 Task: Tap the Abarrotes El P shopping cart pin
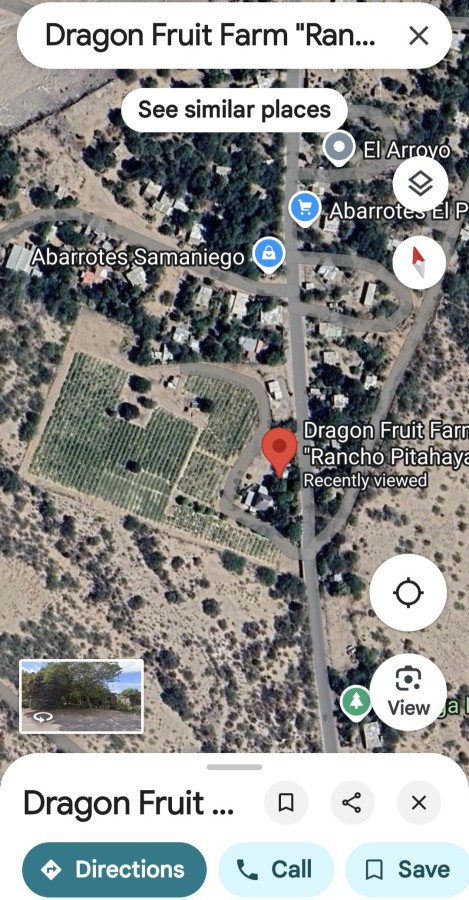pyautogui.click(x=305, y=210)
